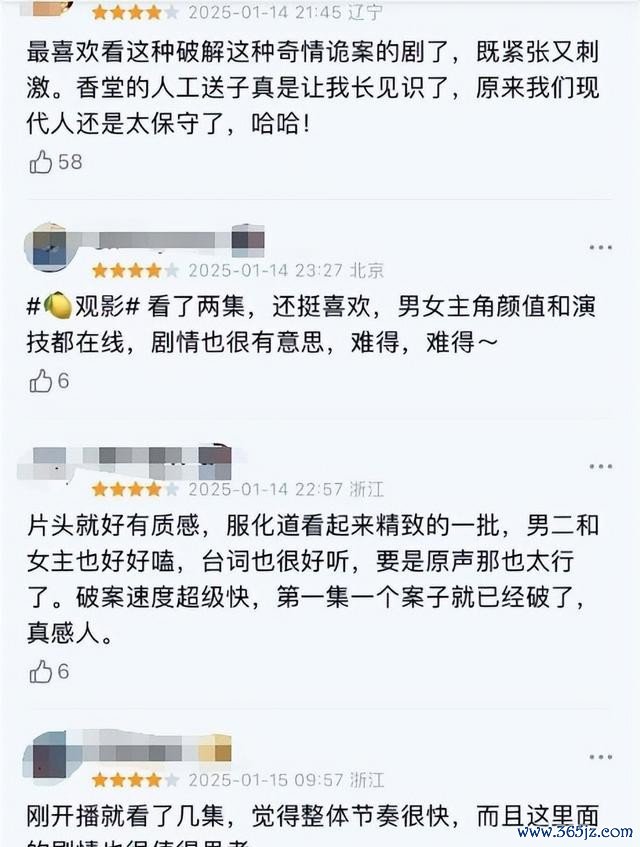
Task: Open overflow menu on 01-15 09:57 review
Action: click(600, 757)
